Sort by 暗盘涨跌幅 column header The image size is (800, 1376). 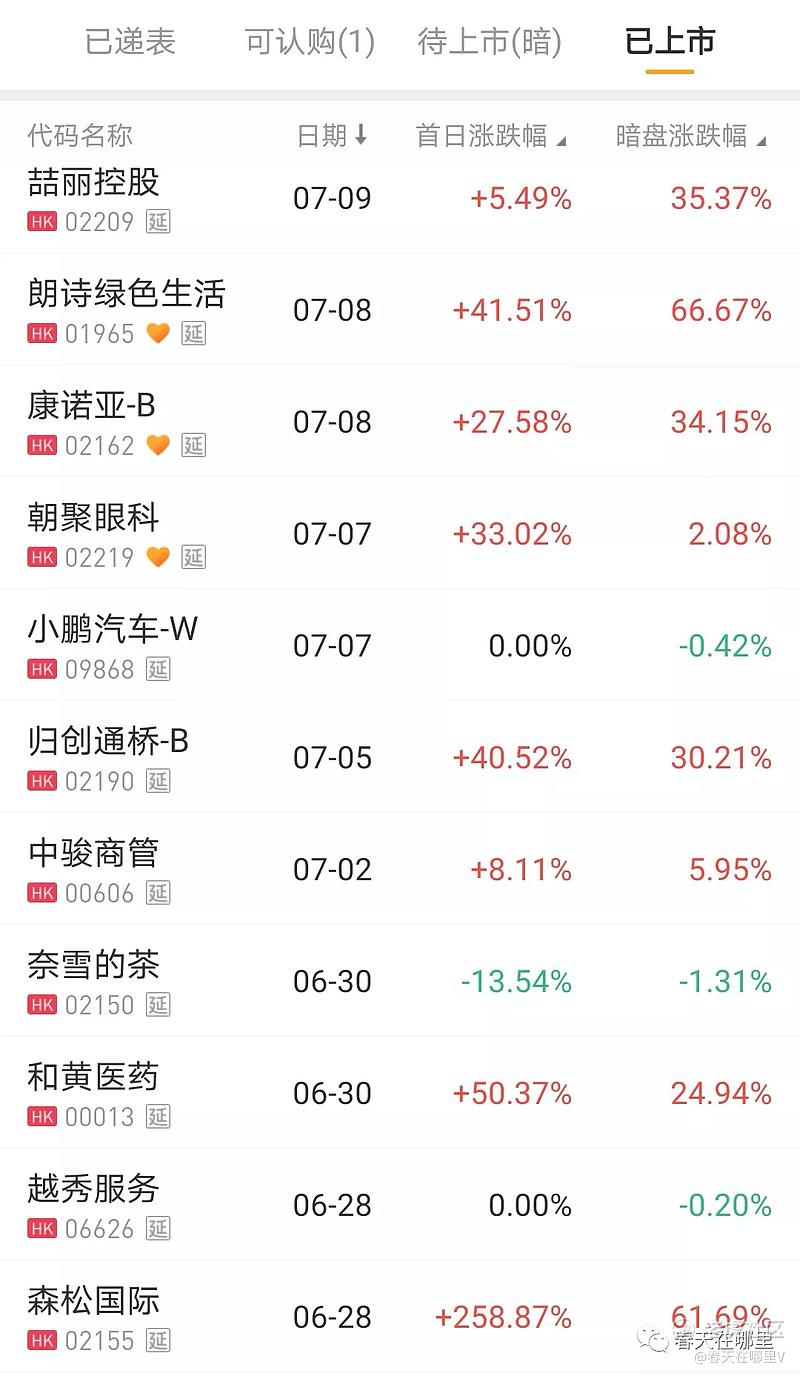691,136
